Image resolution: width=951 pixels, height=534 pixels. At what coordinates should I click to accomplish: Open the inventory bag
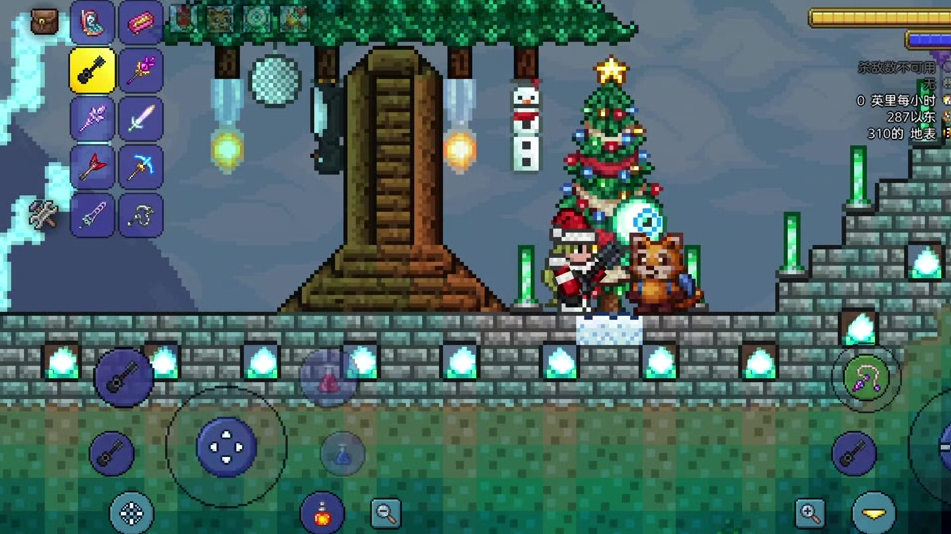click(x=44, y=21)
